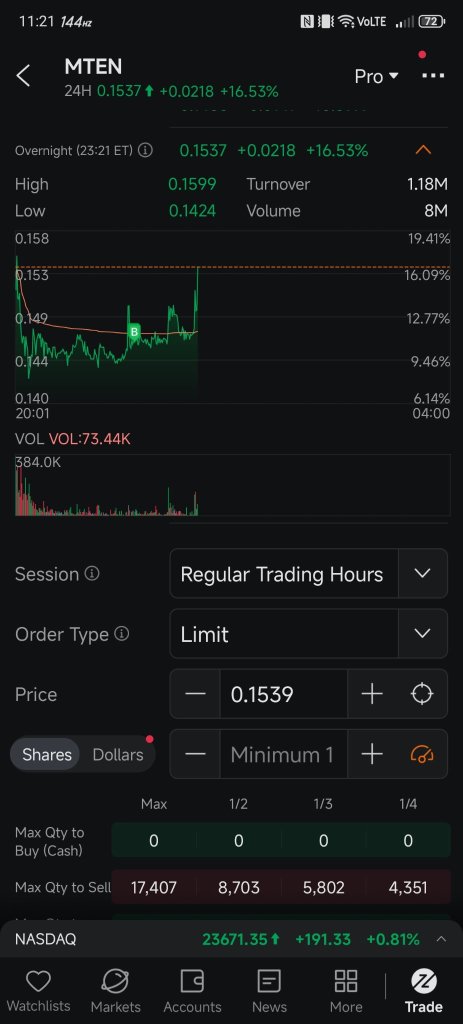463x1024 pixels.
Task: Open the Order Type dropdown
Action: pyautogui.click(x=308, y=634)
